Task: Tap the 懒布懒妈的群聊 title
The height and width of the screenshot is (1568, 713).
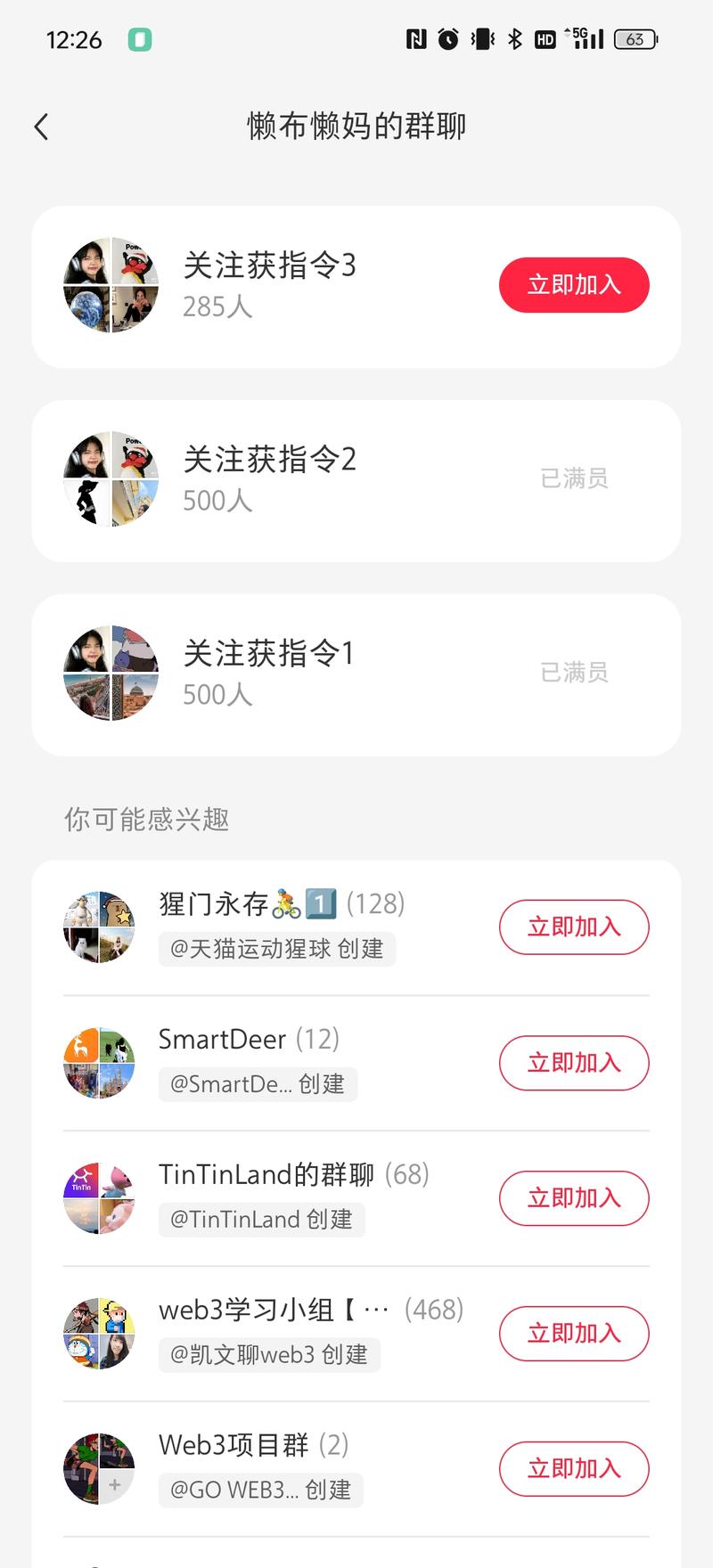Action: point(356,126)
